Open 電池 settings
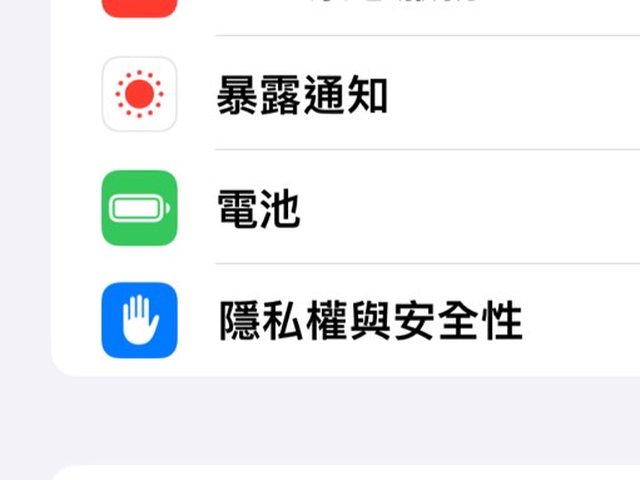 [260, 209]
